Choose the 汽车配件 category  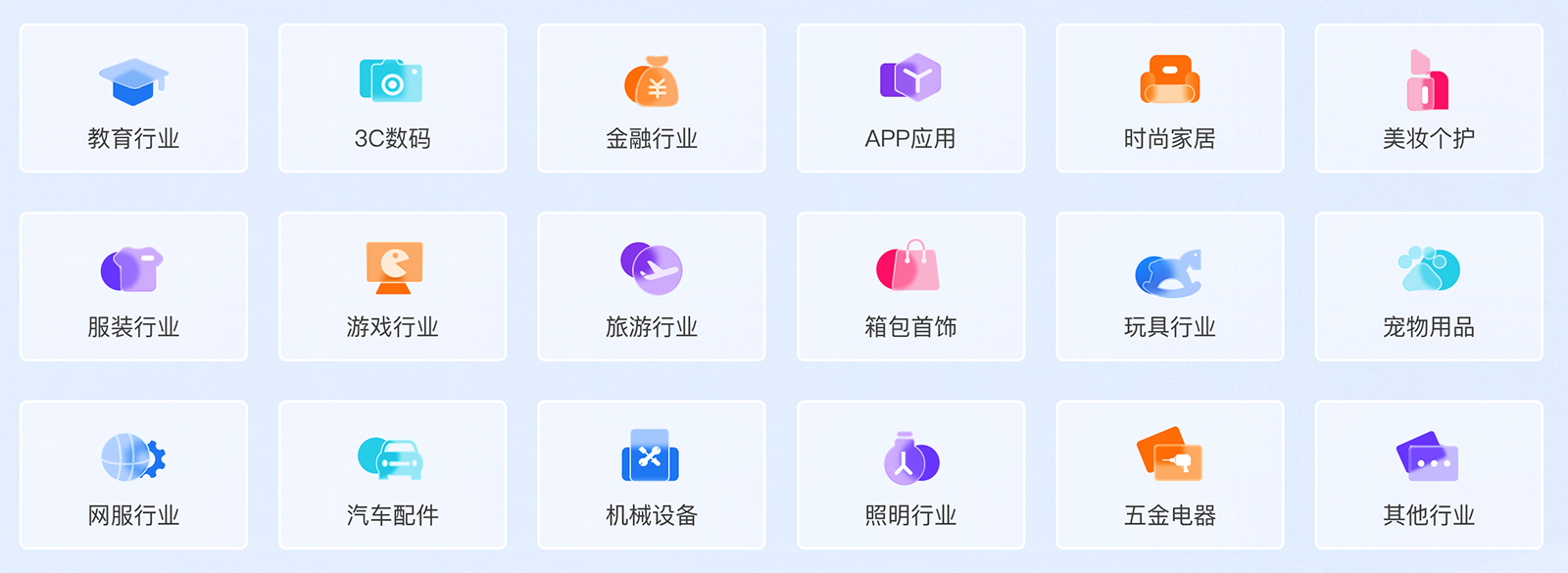(x=392, y=475)
